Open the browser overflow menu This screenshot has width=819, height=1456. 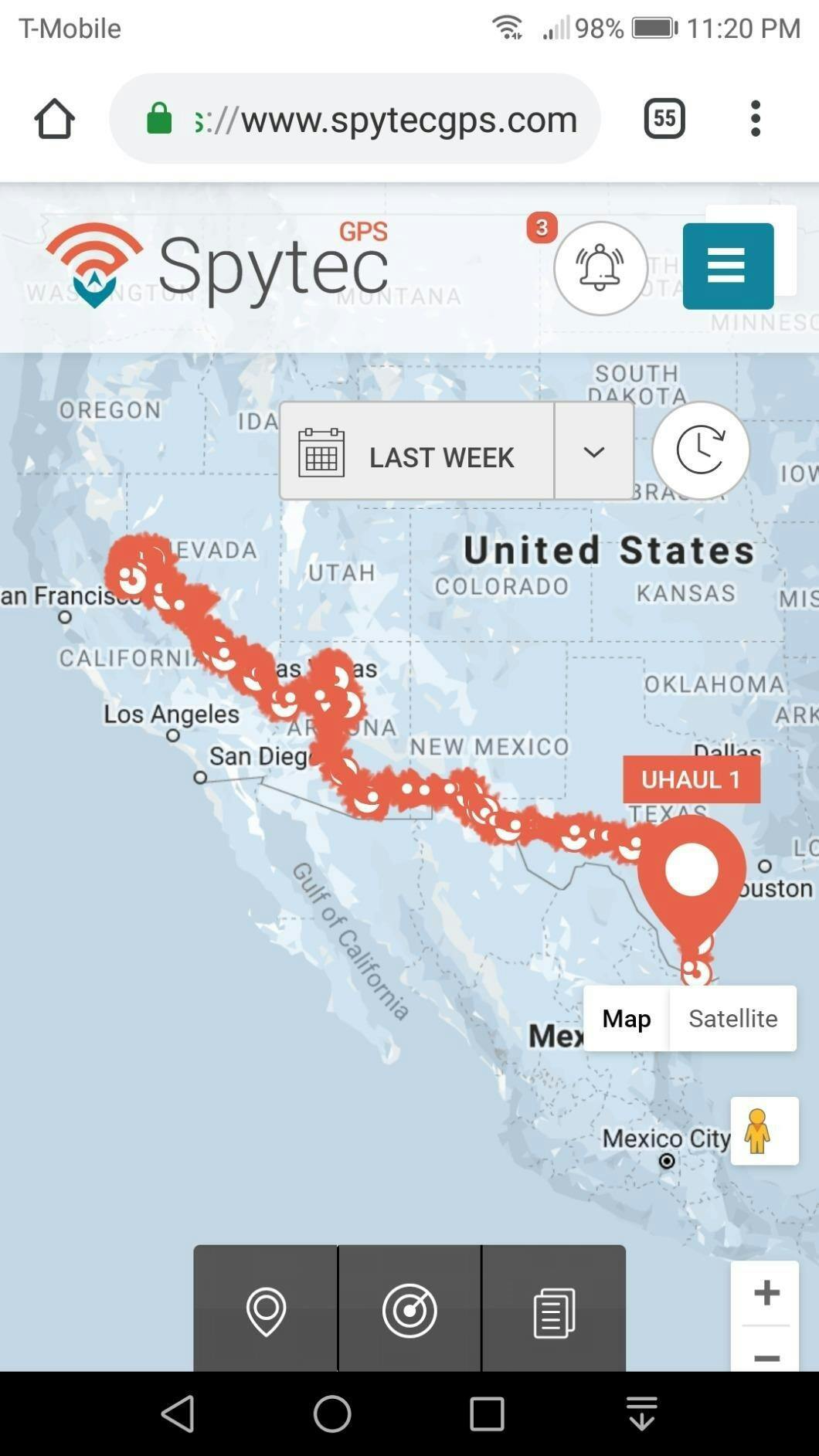tap(756, 119)
